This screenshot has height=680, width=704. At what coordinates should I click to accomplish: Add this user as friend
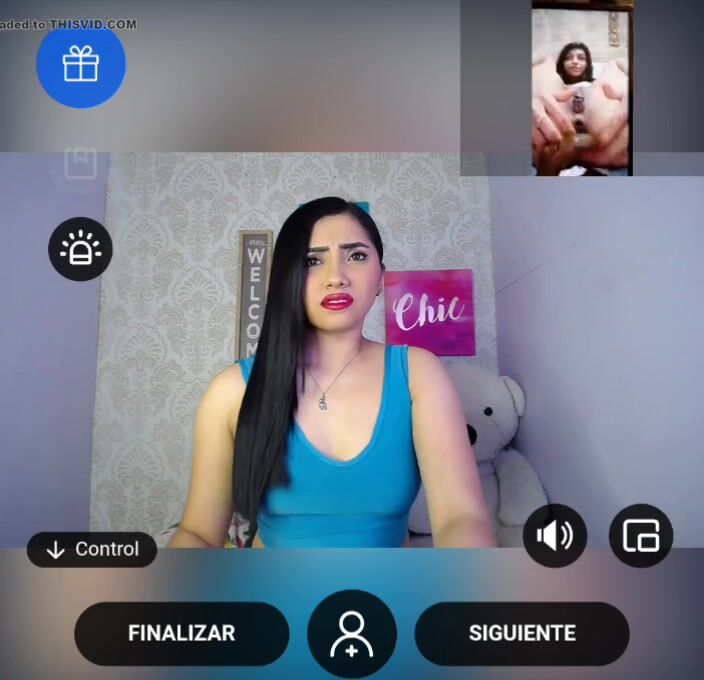click(x=352, y=634)
